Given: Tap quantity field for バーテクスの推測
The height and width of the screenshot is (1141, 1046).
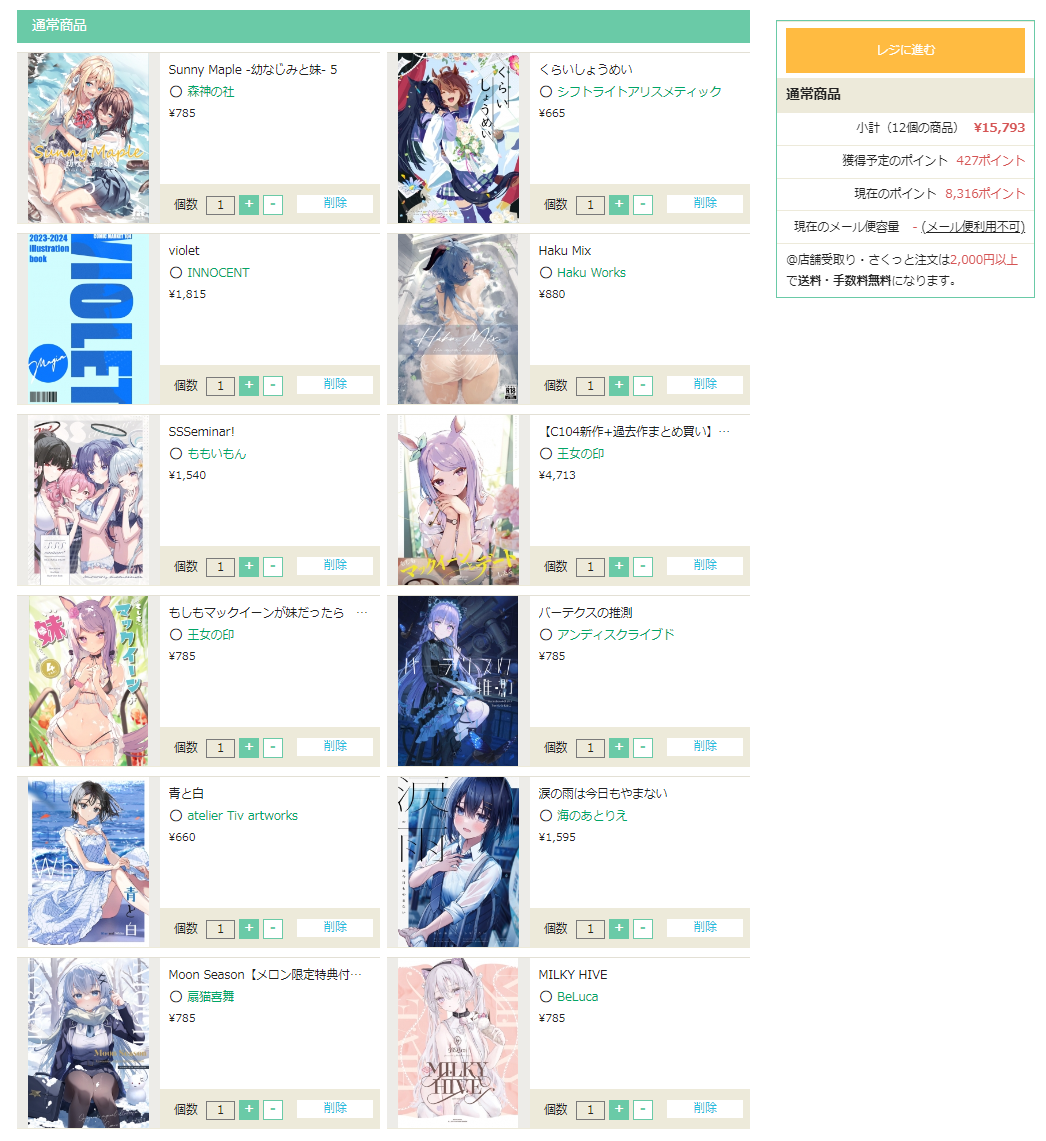Looking at the screenshot, I should pos(590,748).
